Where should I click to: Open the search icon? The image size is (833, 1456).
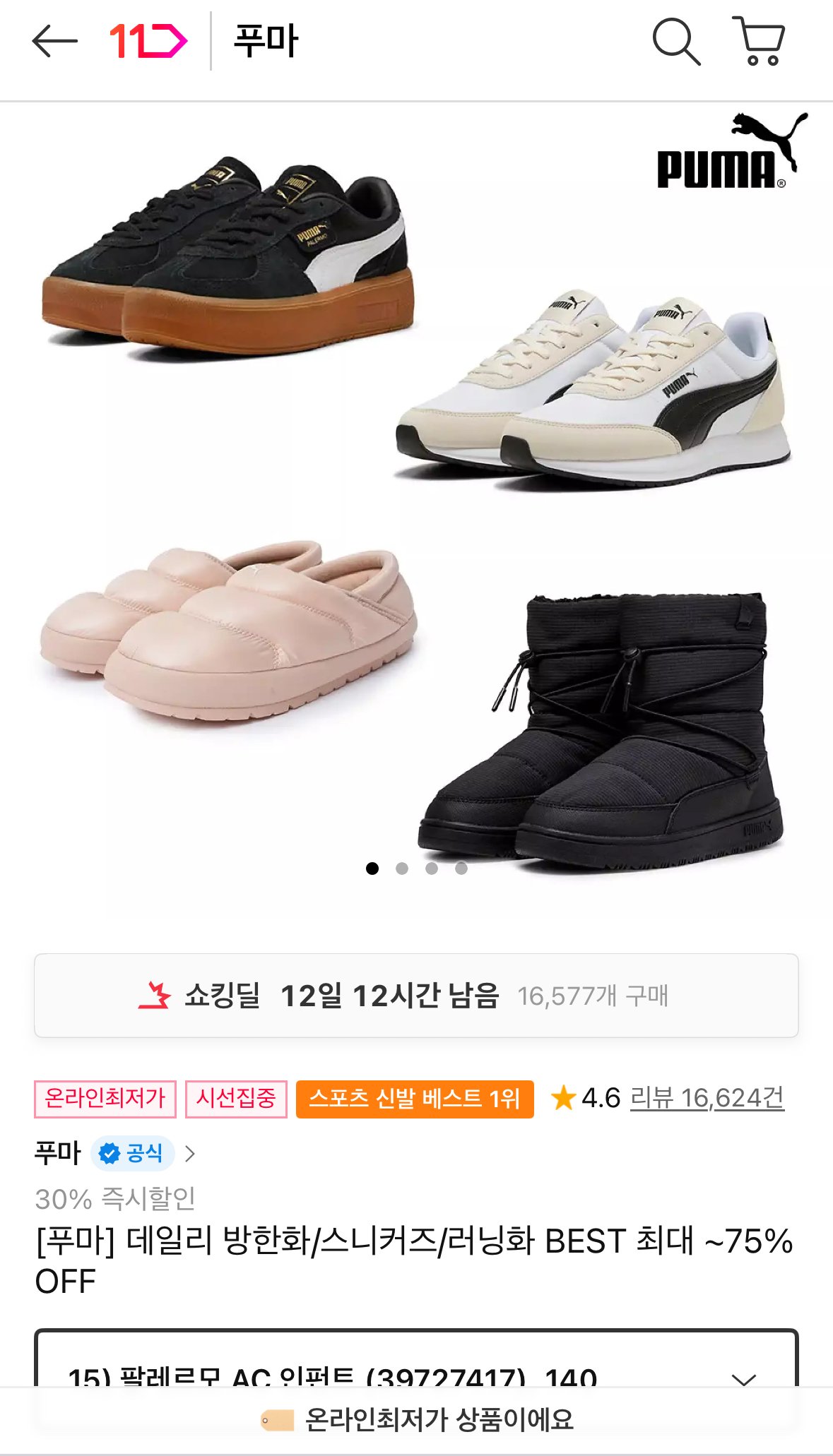(676, 41)
